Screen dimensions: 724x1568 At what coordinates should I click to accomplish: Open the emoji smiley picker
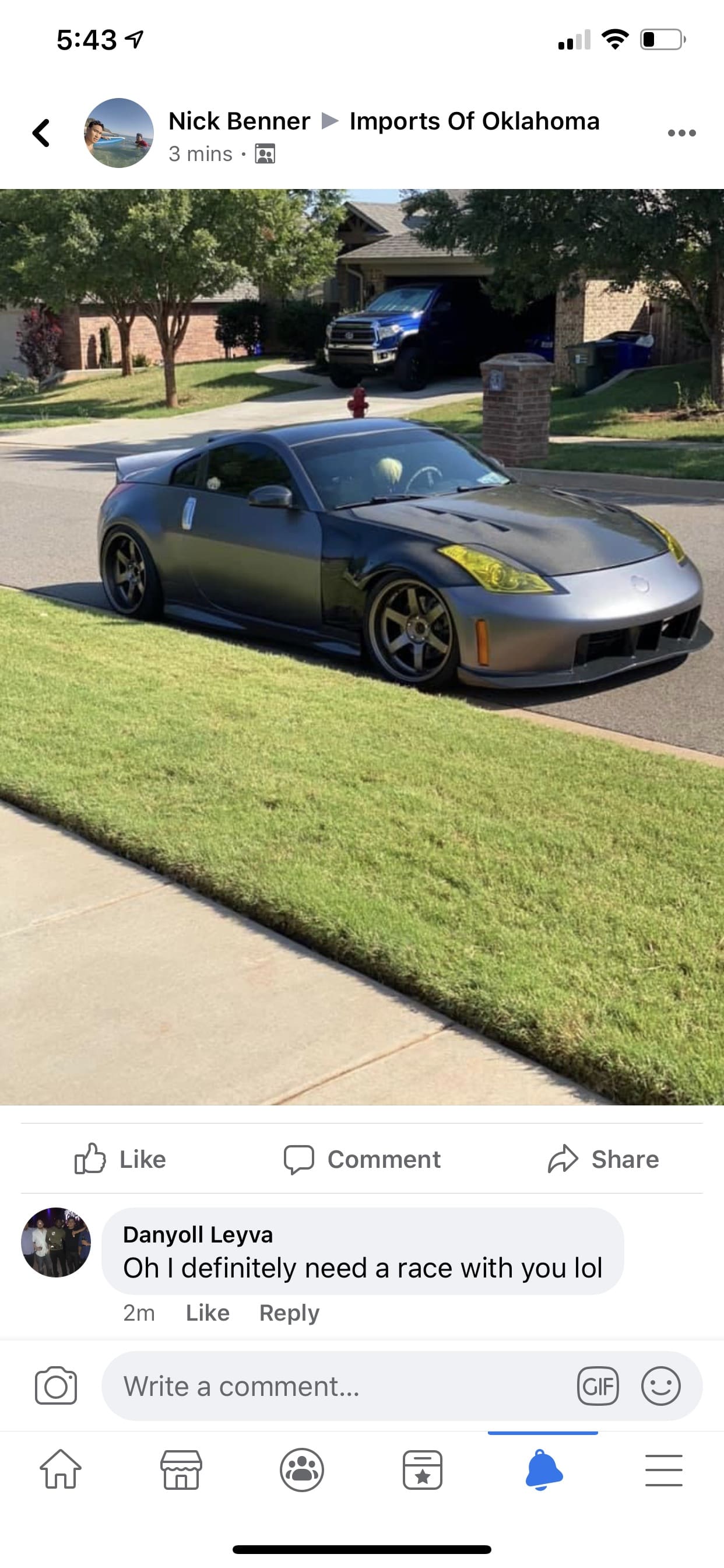(x=660, y=1386)
